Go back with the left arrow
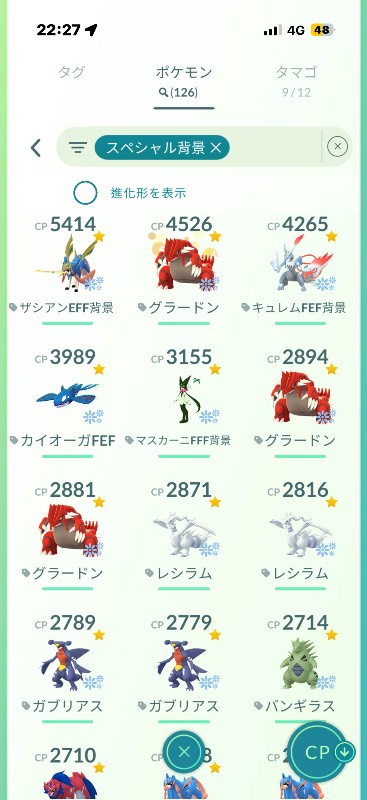The image size is (367, 800). click(x=36, y=148)
